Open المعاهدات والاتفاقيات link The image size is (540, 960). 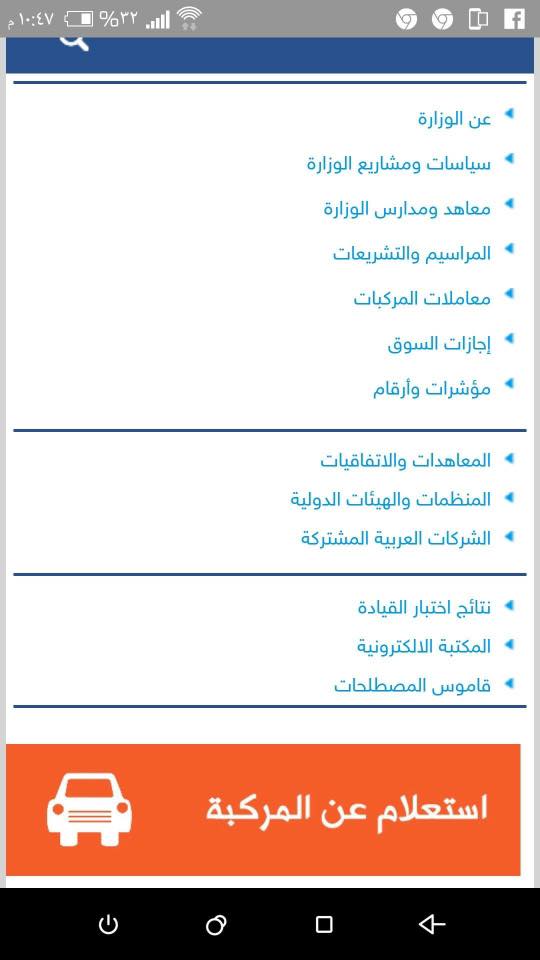point(405,460)
